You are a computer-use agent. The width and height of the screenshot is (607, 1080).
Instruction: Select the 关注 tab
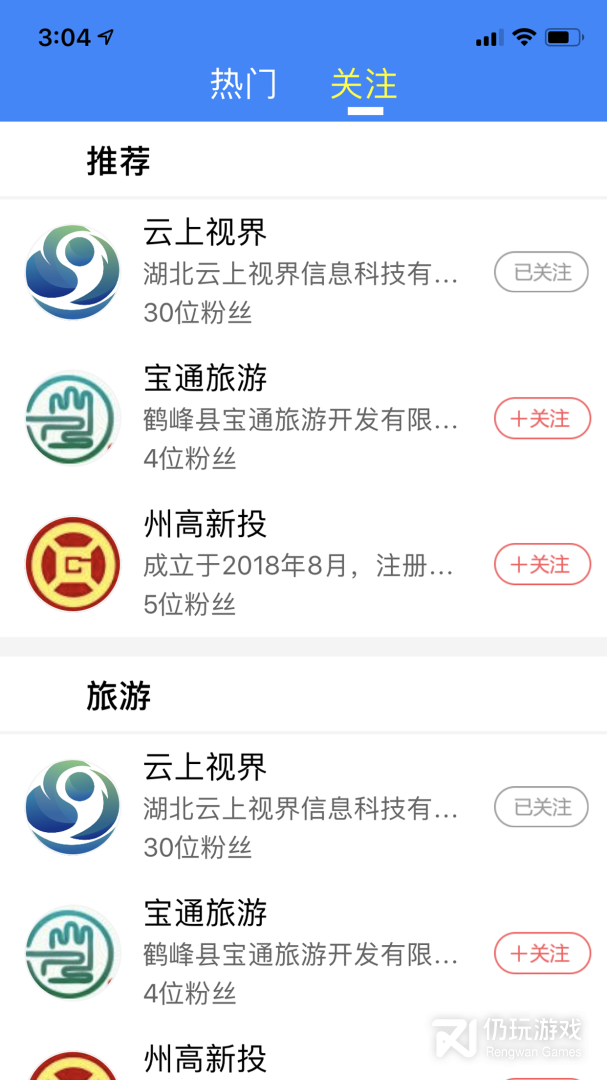pyautogui.click(x=364, y=84)
